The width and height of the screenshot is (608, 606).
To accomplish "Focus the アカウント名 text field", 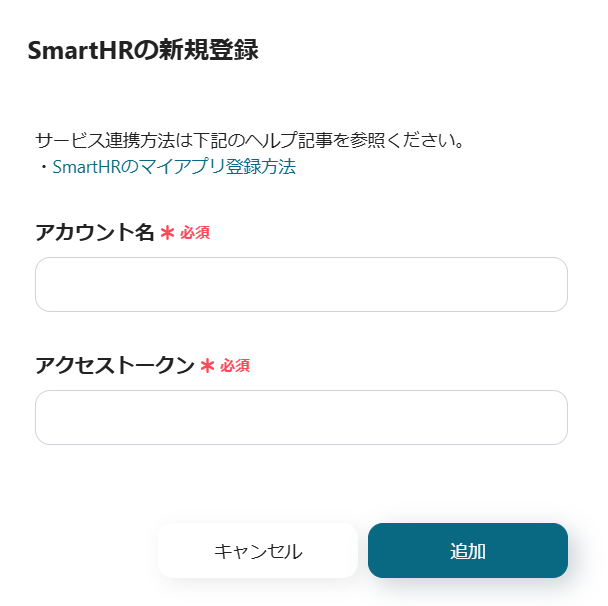I will pos(301,285).
